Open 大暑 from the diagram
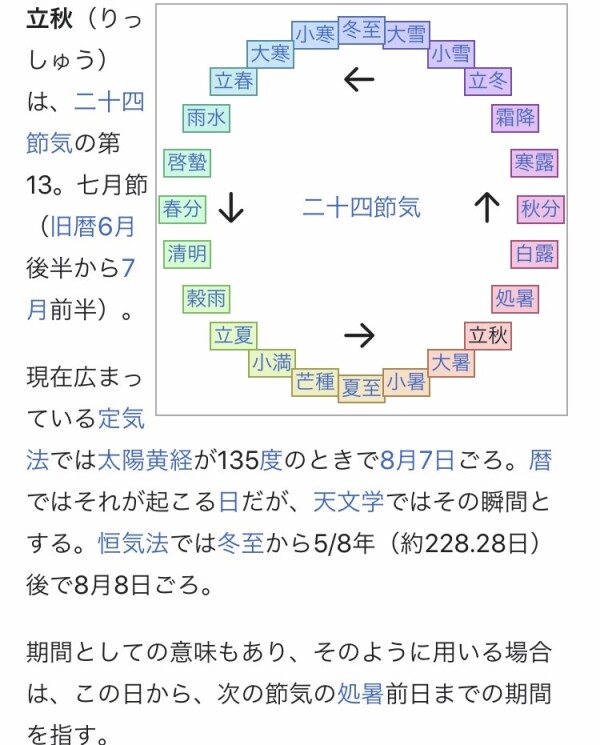This screenshot has width=600, height=745. tap(450, 362)
